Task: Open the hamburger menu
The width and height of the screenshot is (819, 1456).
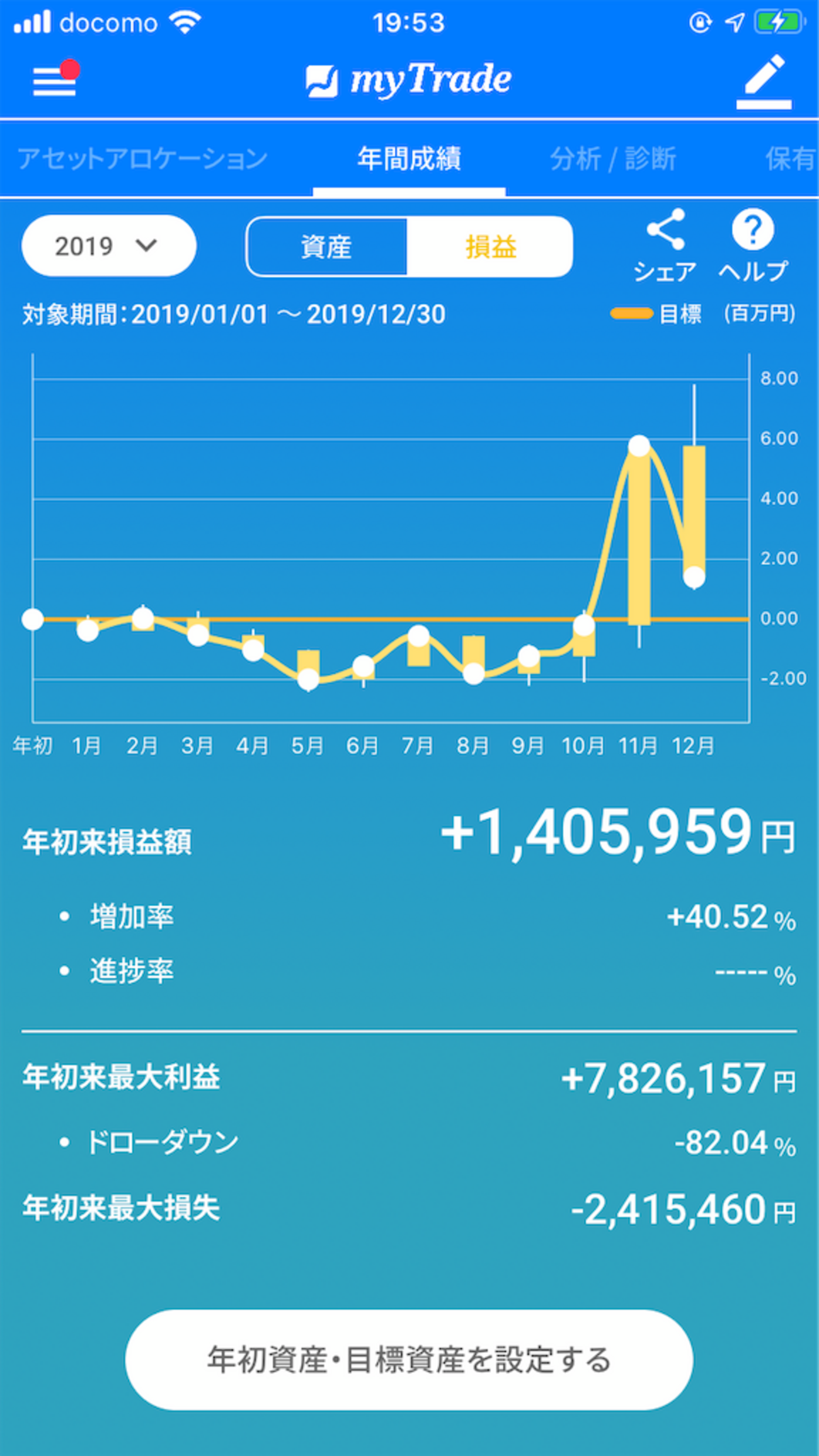Action: point(55,80)
